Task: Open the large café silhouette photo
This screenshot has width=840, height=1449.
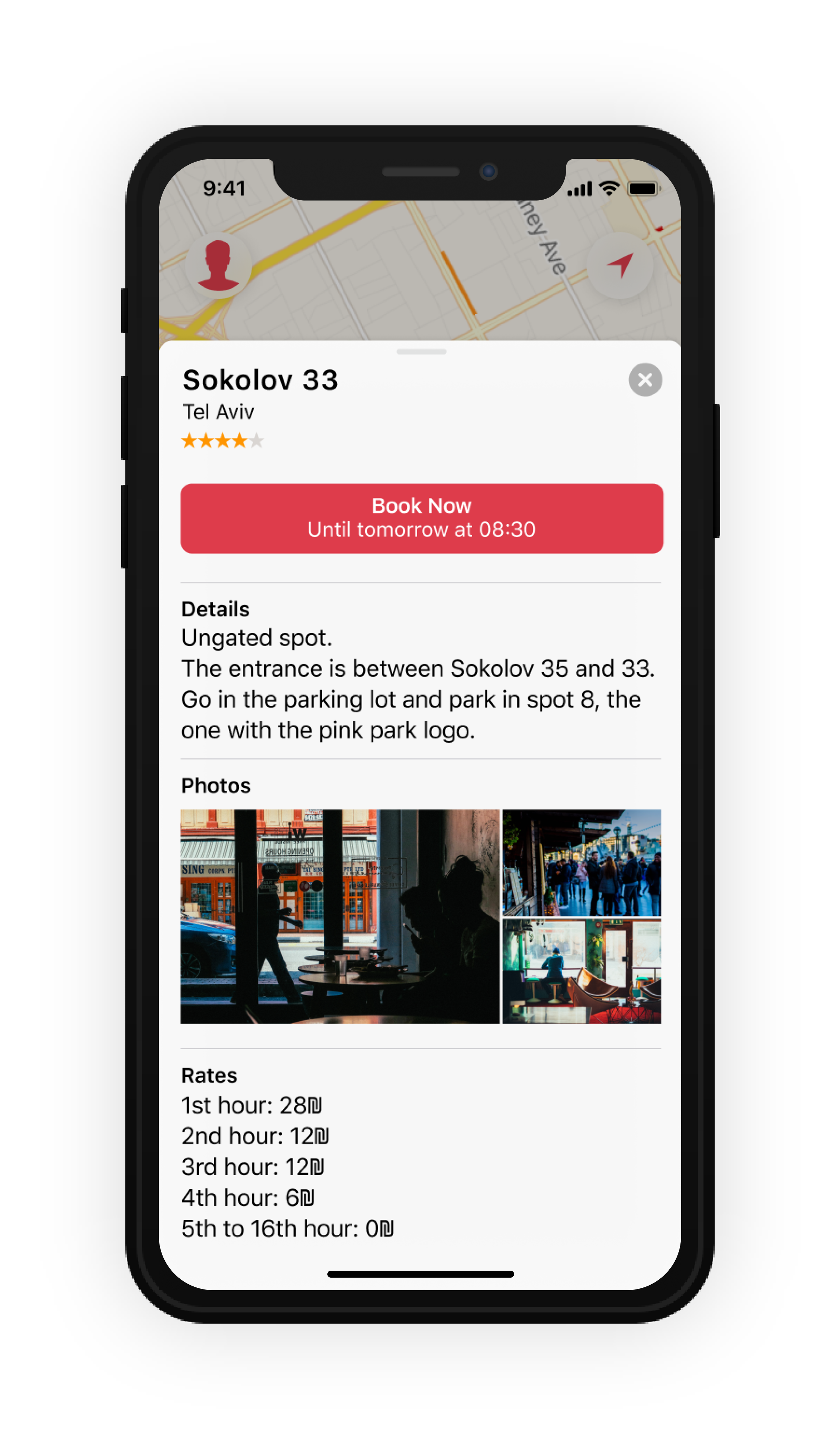Action: pos(340,916)
